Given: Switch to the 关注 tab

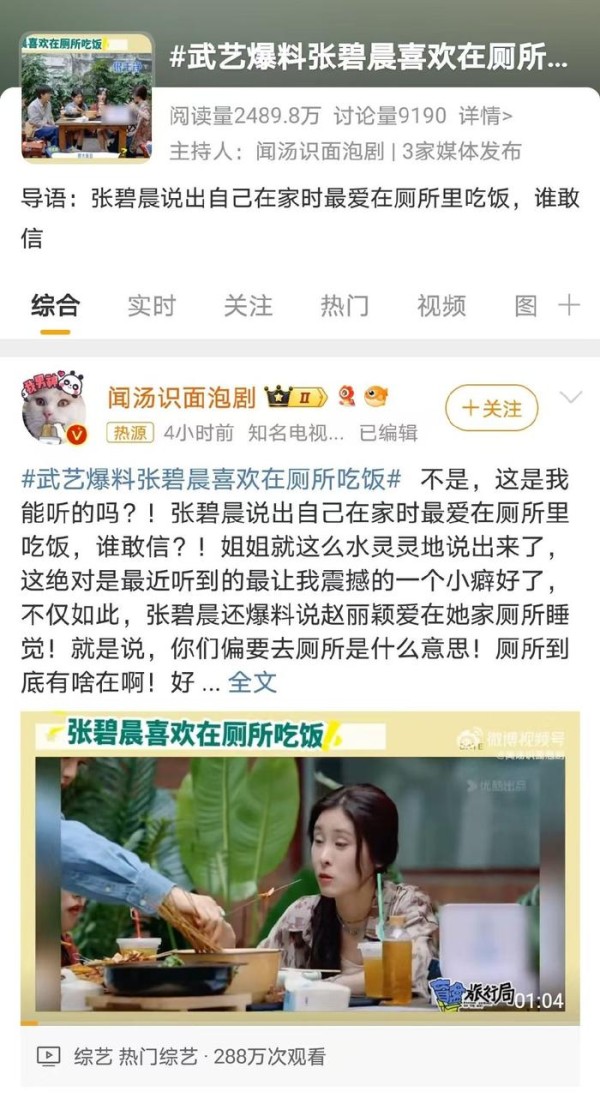Looking at the screenshot, I should (248, 306).
